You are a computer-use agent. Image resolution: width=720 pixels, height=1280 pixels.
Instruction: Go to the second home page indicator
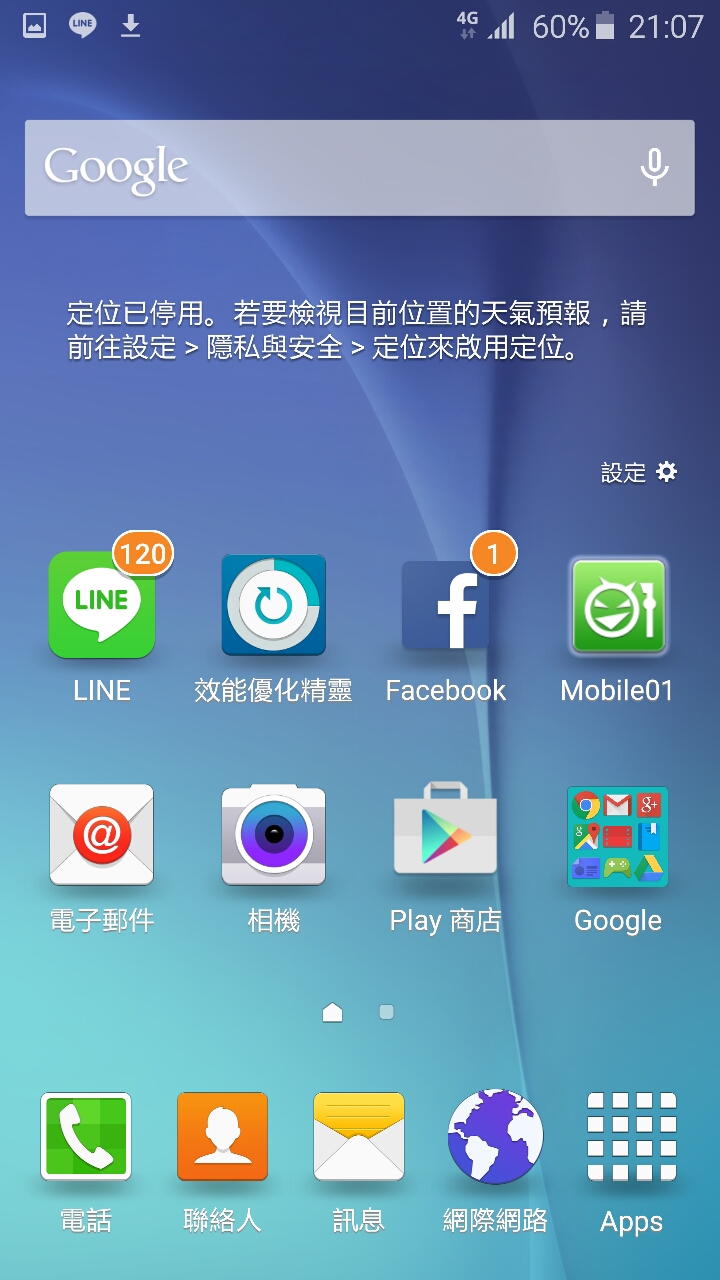pos(386,1012)
